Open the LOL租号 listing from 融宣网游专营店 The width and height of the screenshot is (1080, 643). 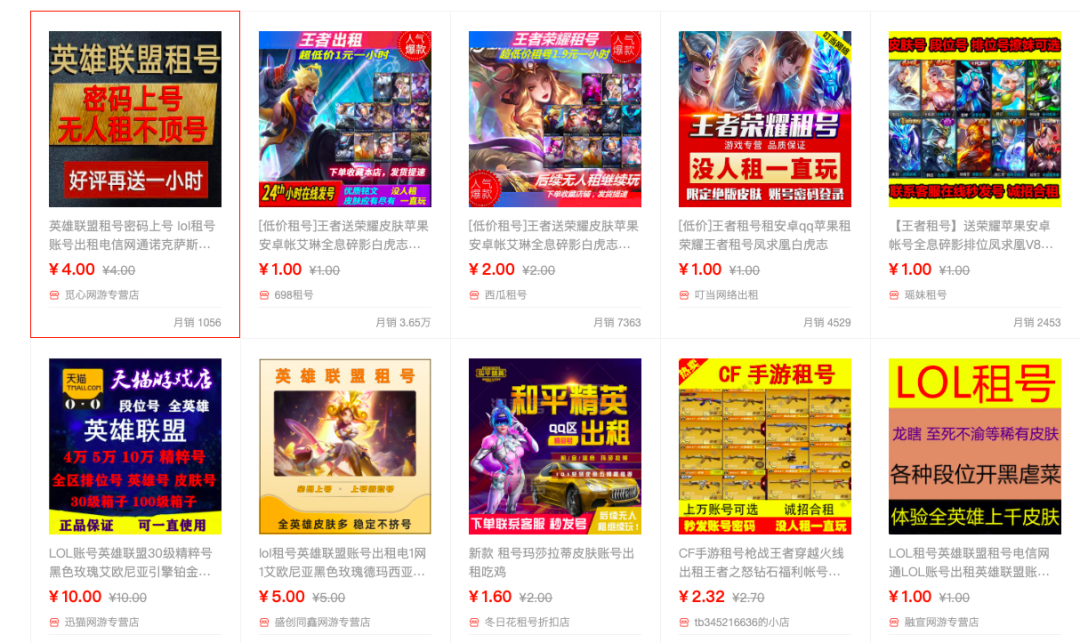point(975,446)
